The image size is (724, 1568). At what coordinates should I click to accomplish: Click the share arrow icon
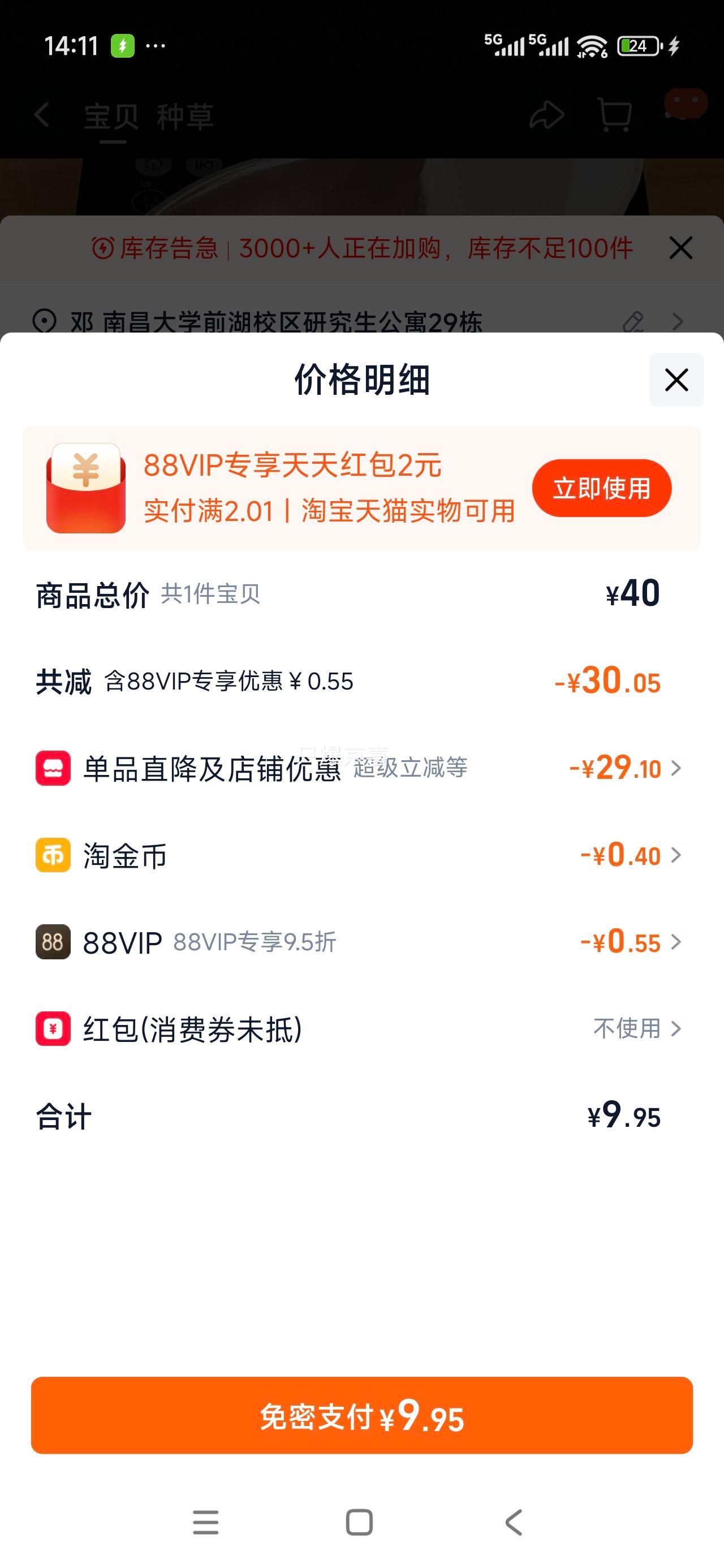pos(545,114)
